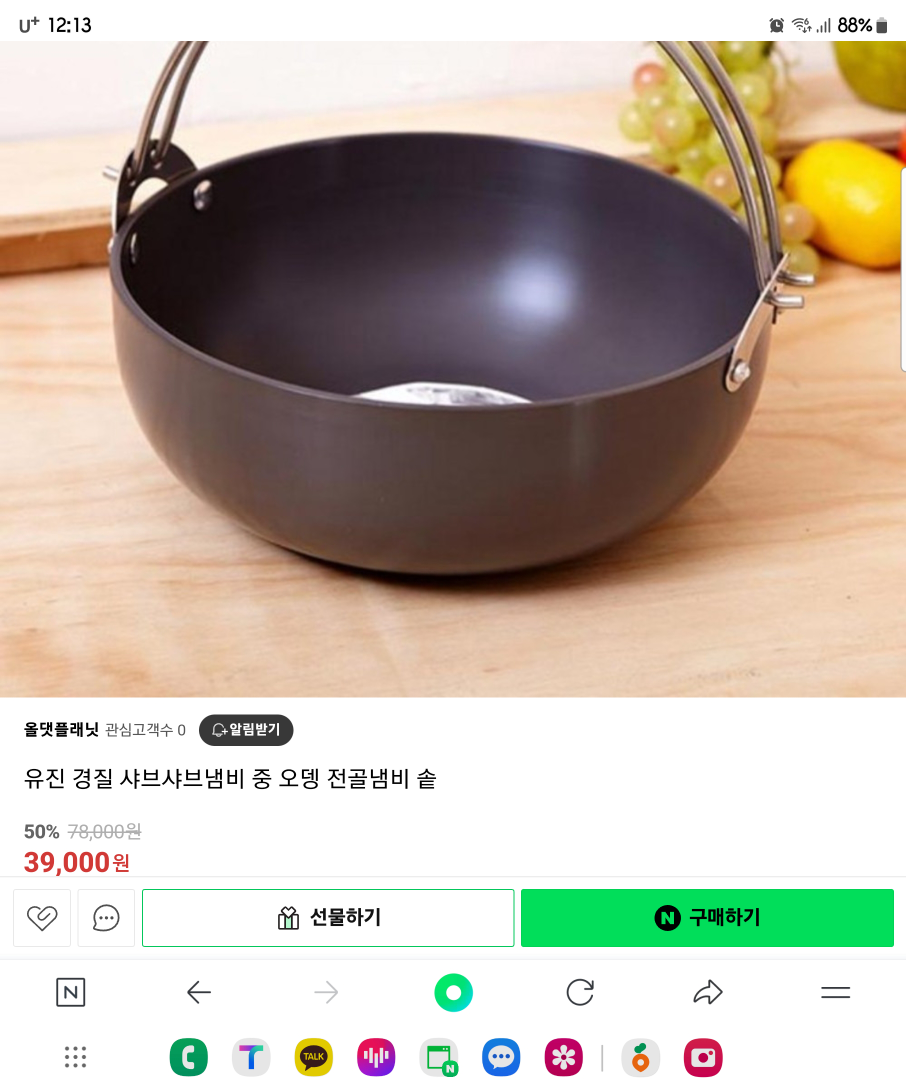The image size is (906, 1088).
Task: Launch the Phone app from taskbar
Action: pyautogui.click(x=189, y=1057)
